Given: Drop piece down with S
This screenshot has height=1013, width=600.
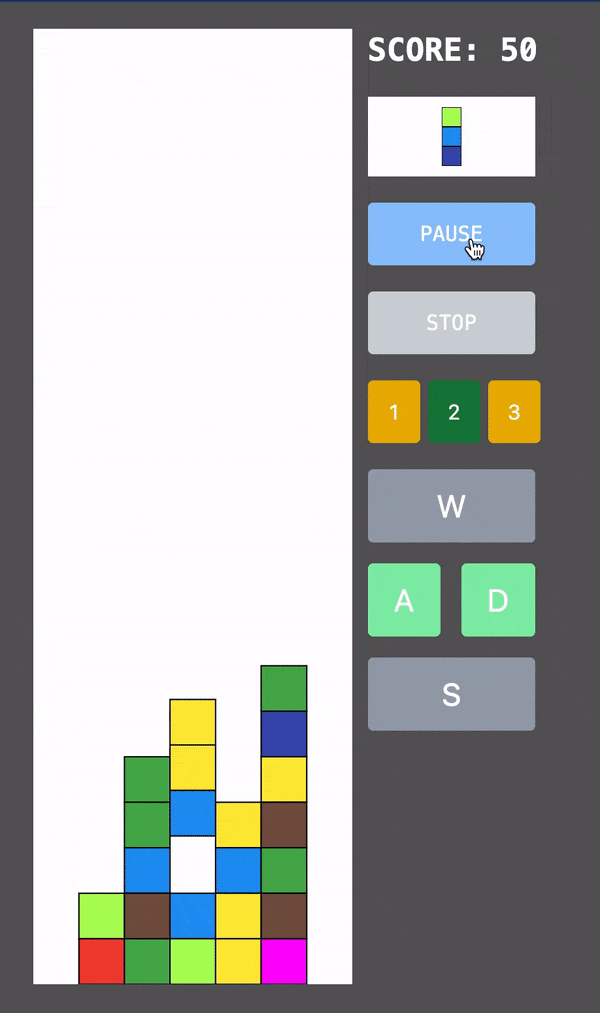Looking at the screenshot, I should [x=451, y=694].
